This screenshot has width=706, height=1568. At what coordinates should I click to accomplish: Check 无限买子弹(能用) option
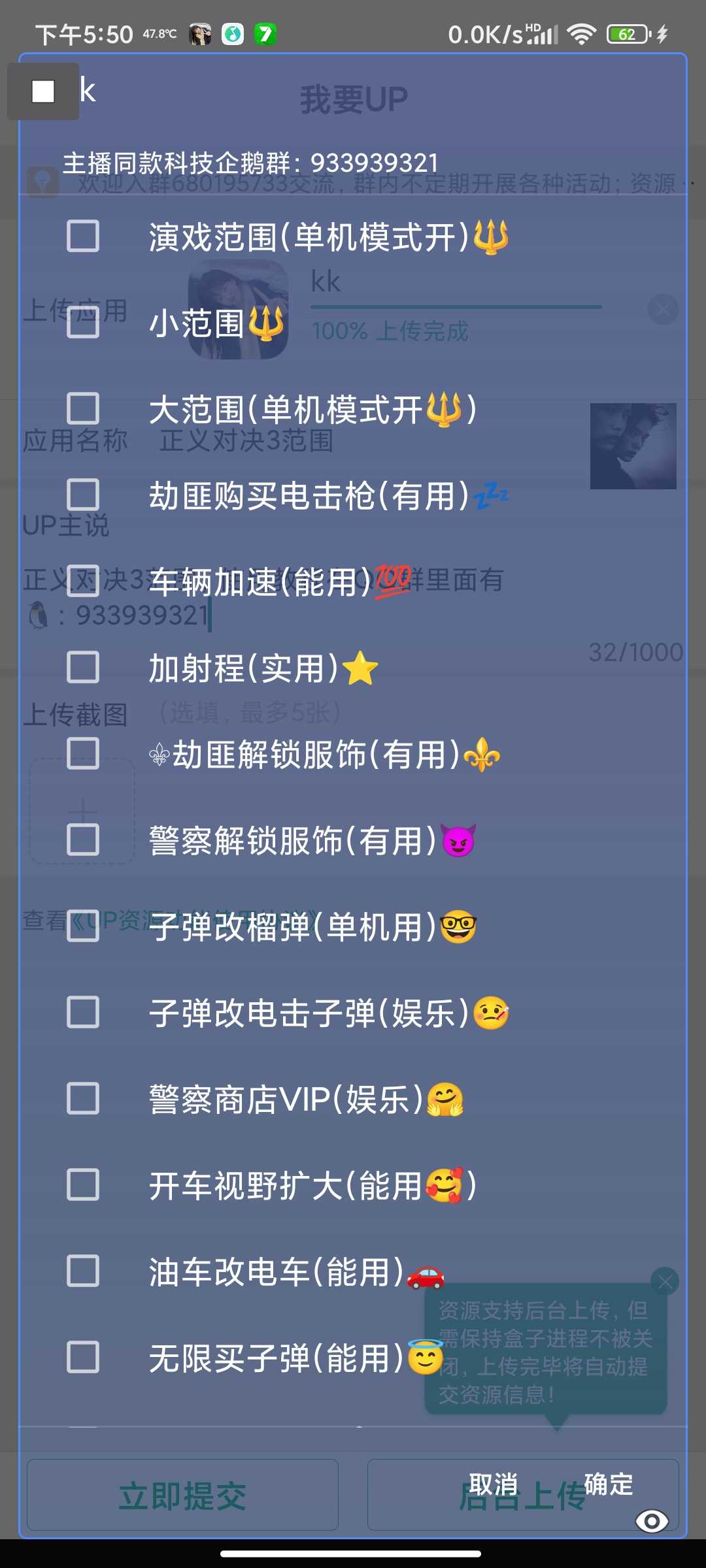pos(83,1357)
